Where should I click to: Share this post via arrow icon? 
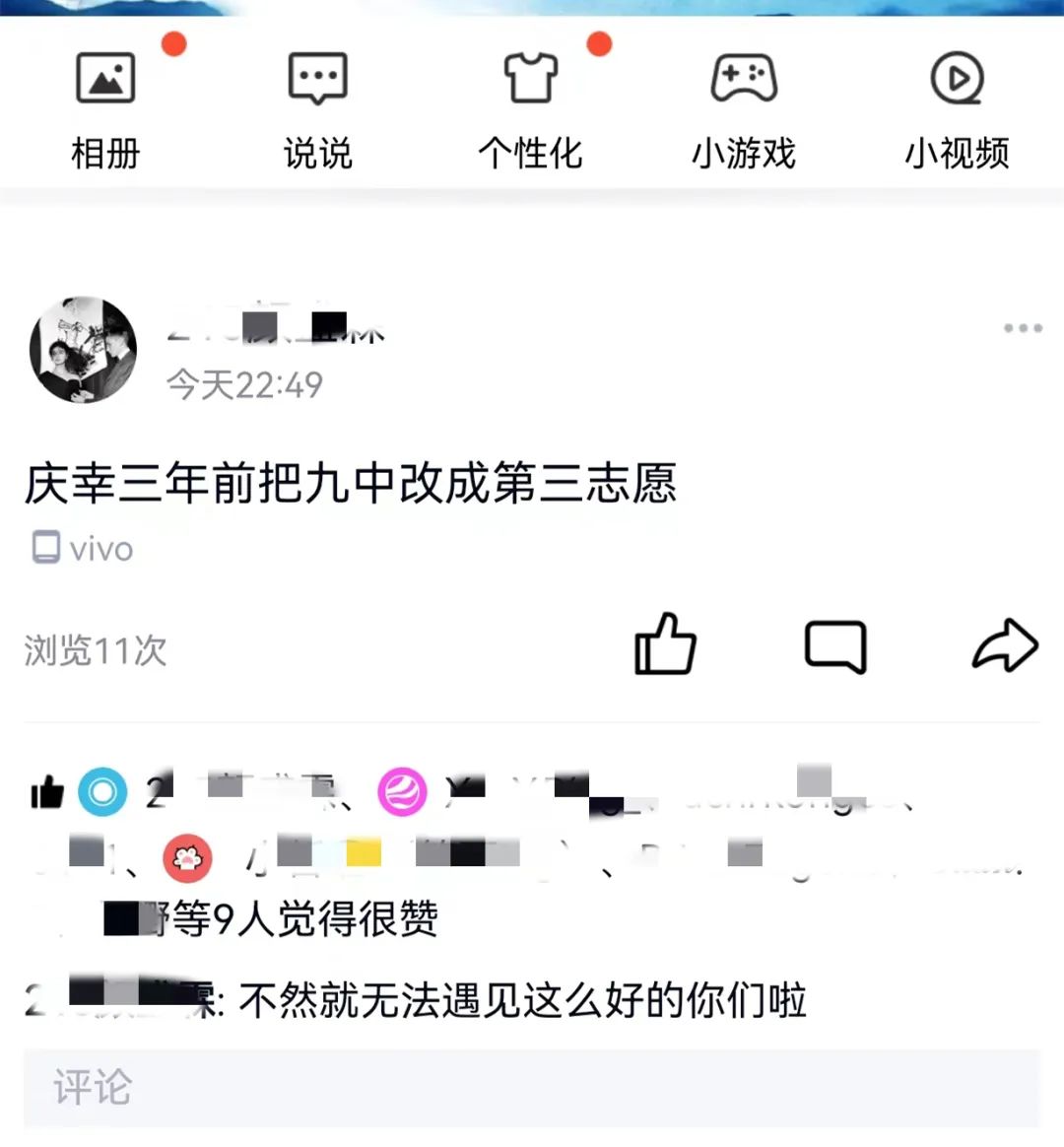coord(1005,646)
